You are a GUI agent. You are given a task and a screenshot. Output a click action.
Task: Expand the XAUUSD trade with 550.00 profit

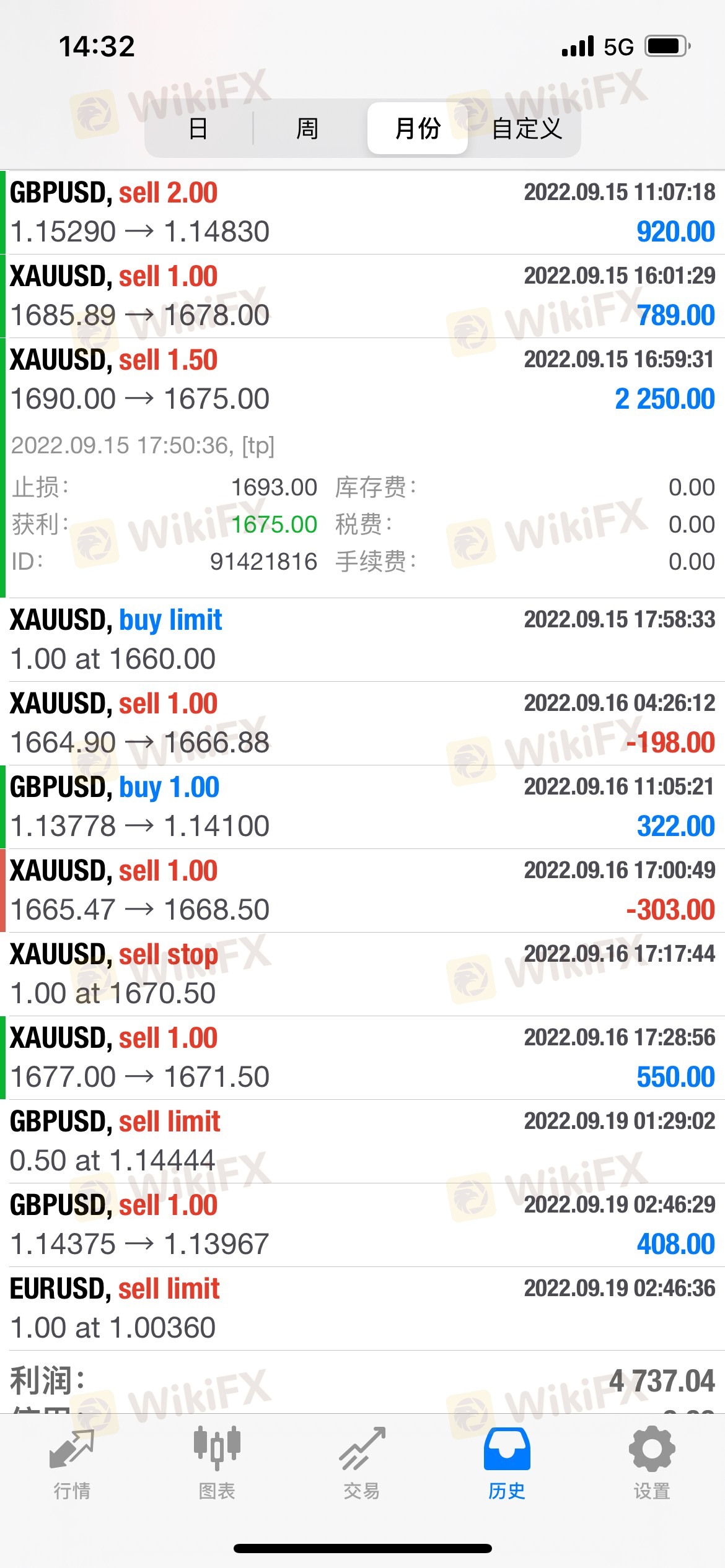click(x=362, y=1057)
